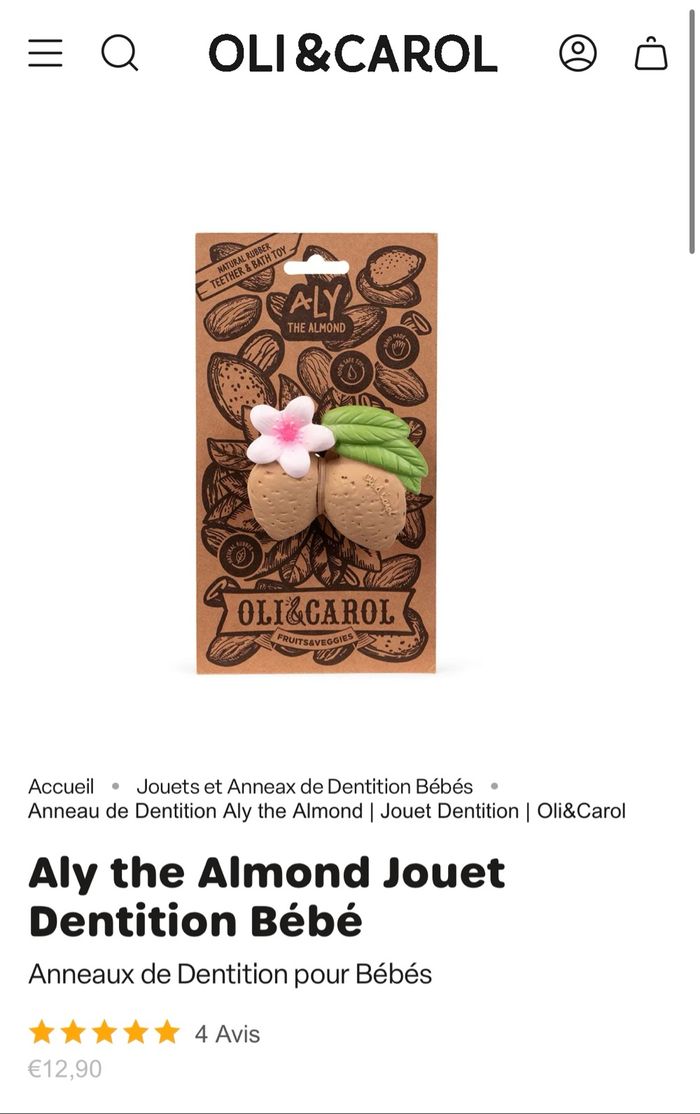The height and width of the screenshot is (1114, 700).
Task: Enlarge the Aly the Almond product image
Action: pos(316,452)
